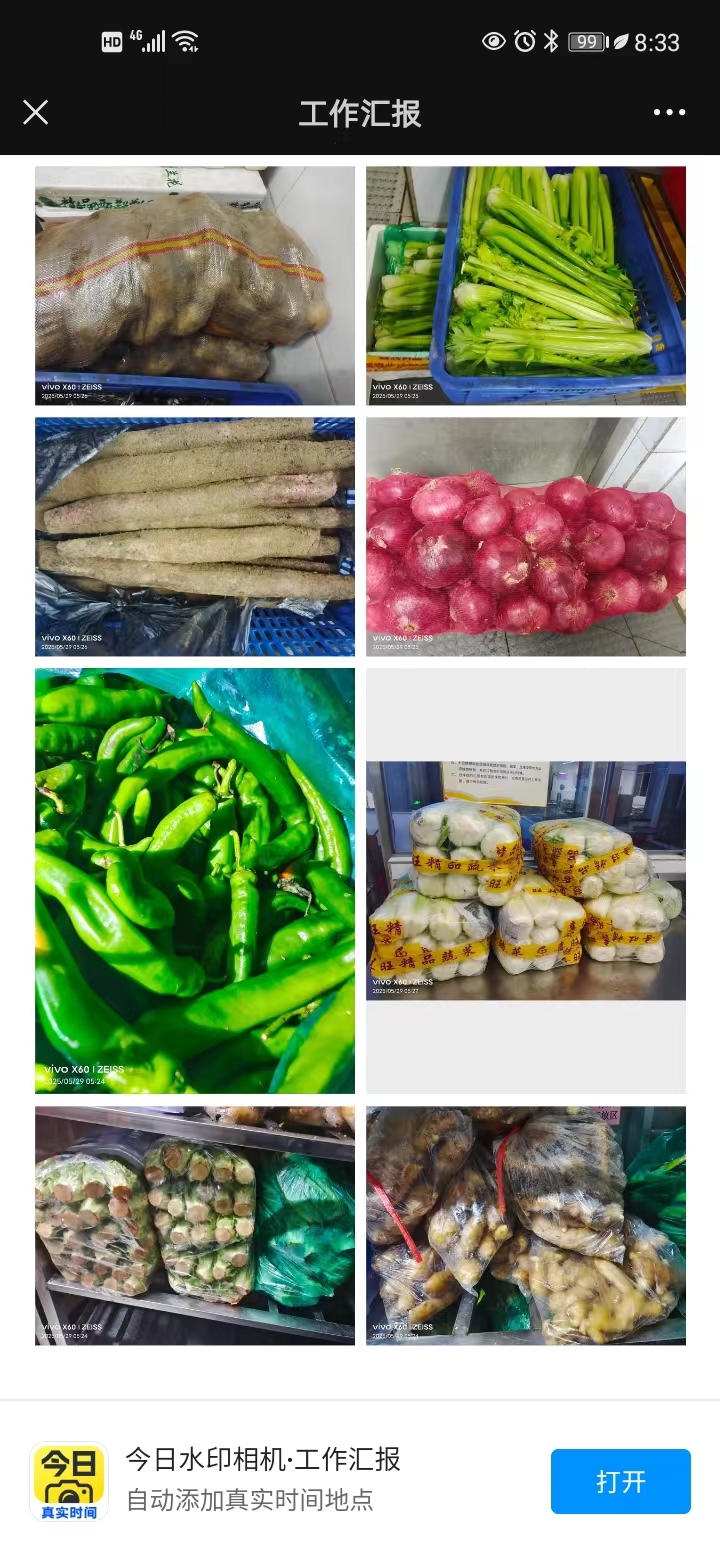Open the green peppers photo
The height and width of the screenshot is (1560, 720).
(195, 880)
